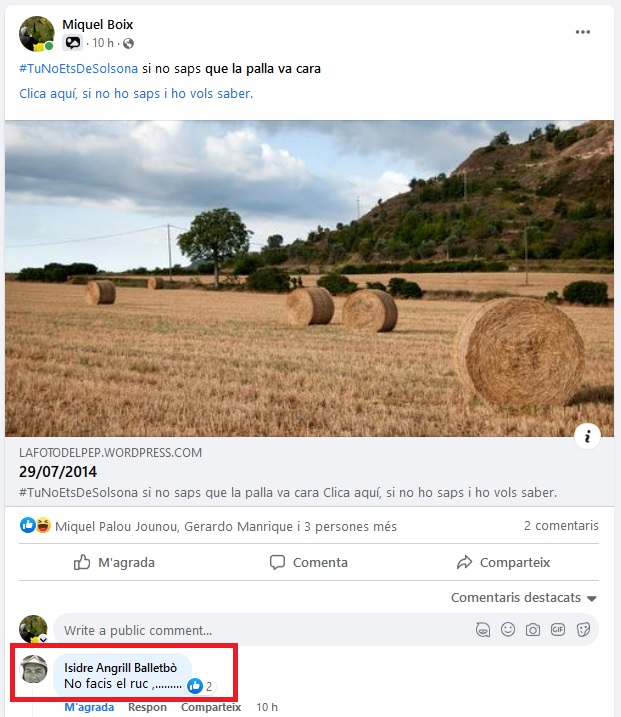Attach a photo to the comment
621x717 pixels.
(x=533, y=630)
